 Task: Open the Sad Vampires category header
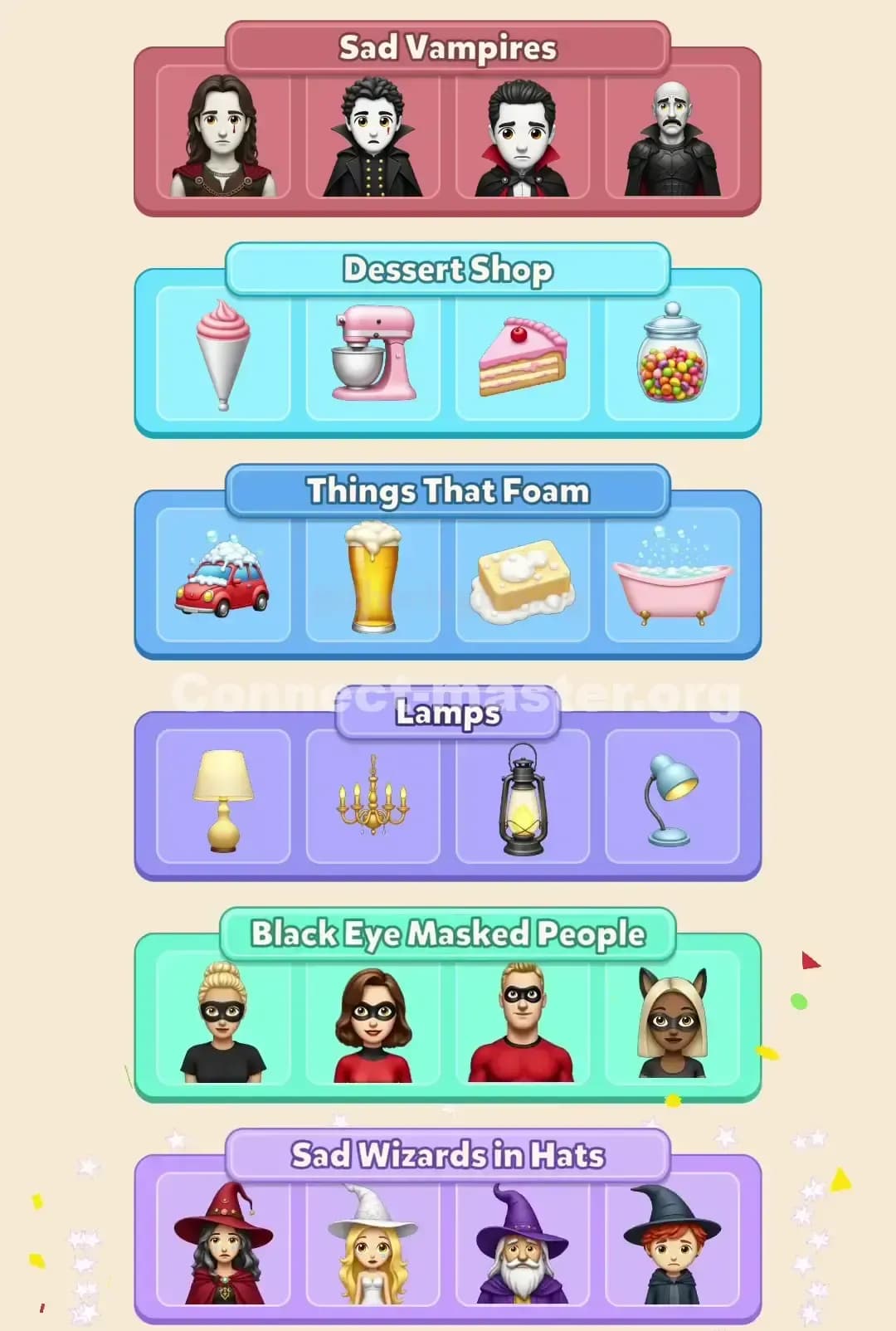pyautogui.click(x=446, y=48)
